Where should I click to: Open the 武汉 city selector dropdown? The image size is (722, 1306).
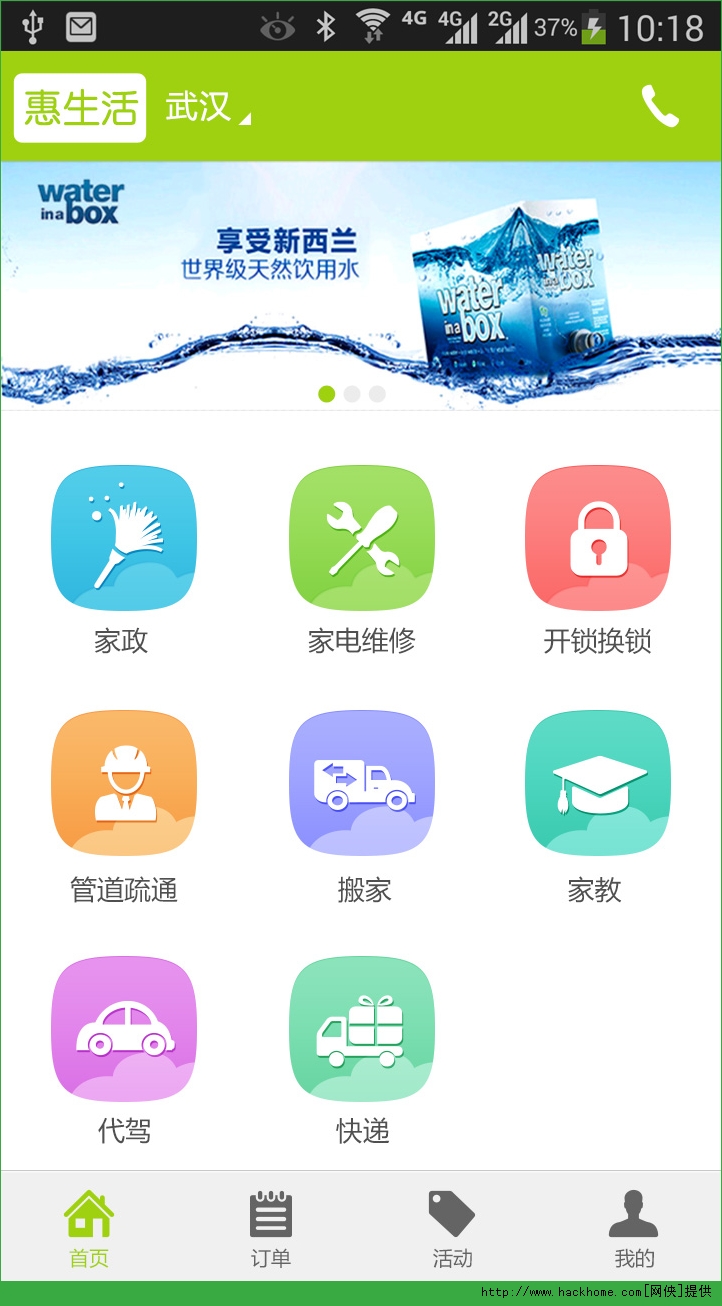pyautogui.click(x=207, y=108)
